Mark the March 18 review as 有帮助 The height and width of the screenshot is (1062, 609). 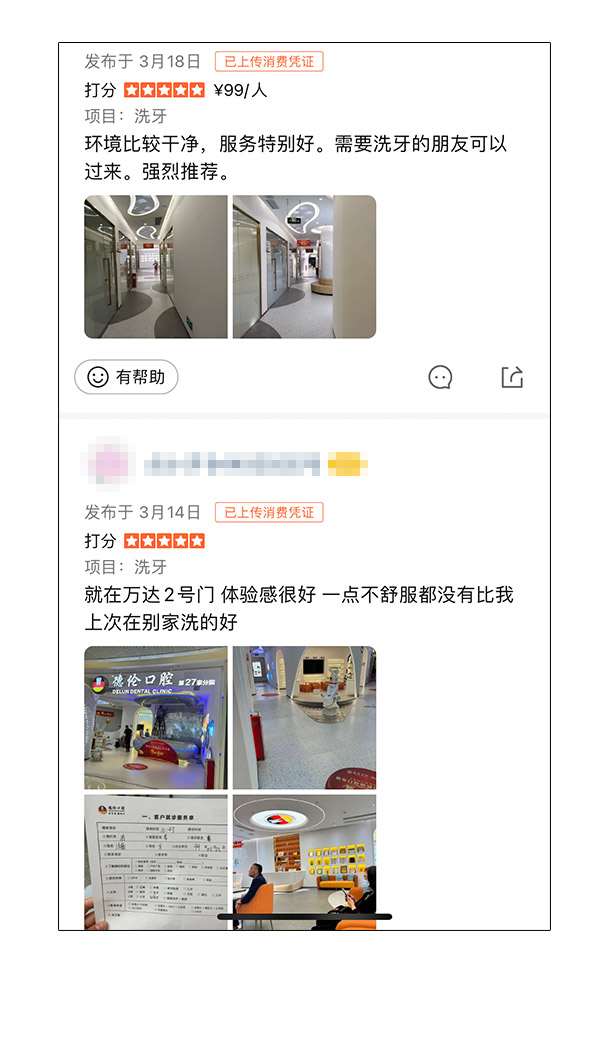(x=126, y=377)
